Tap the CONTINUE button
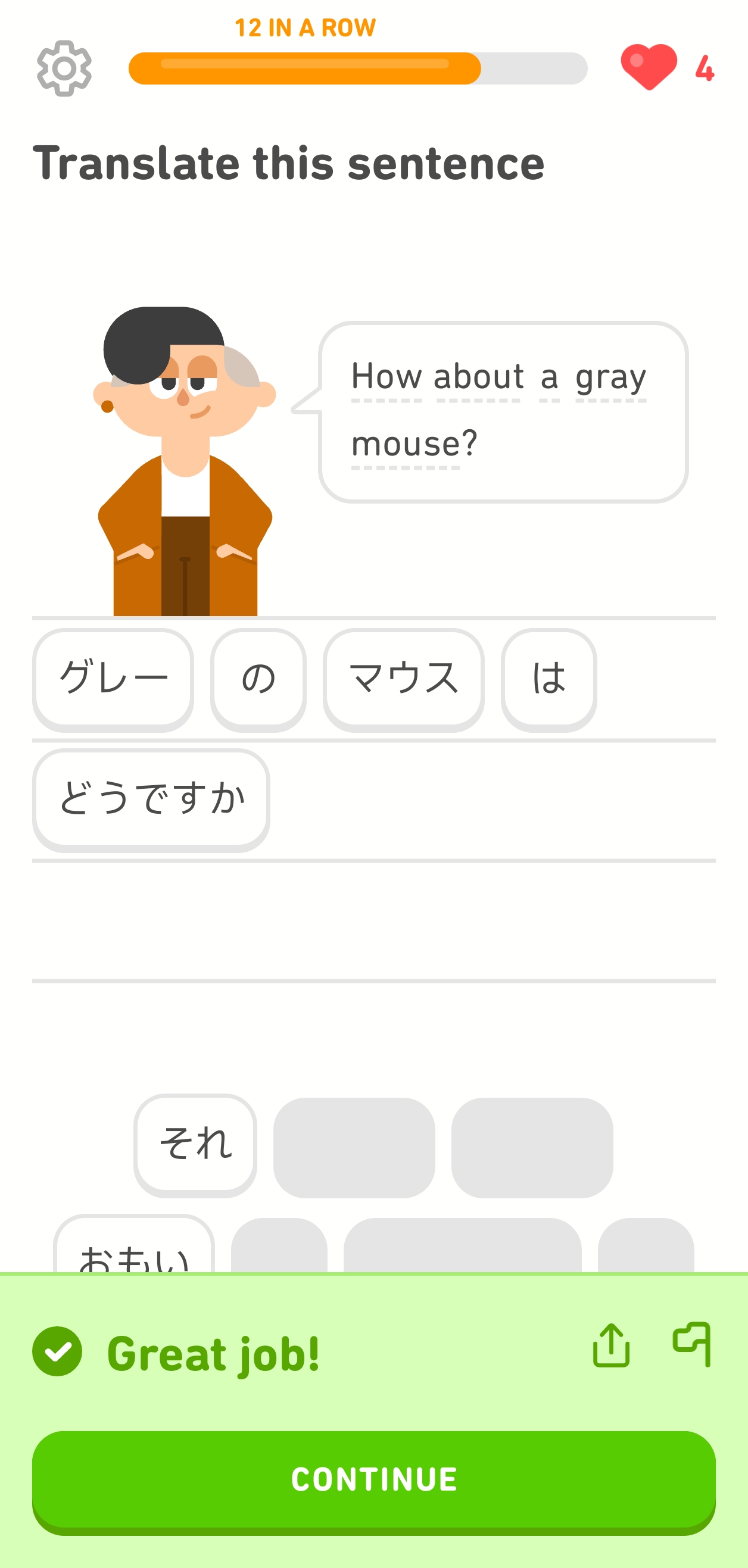Screen dimensions: 748x1568 click(374, 1479)
